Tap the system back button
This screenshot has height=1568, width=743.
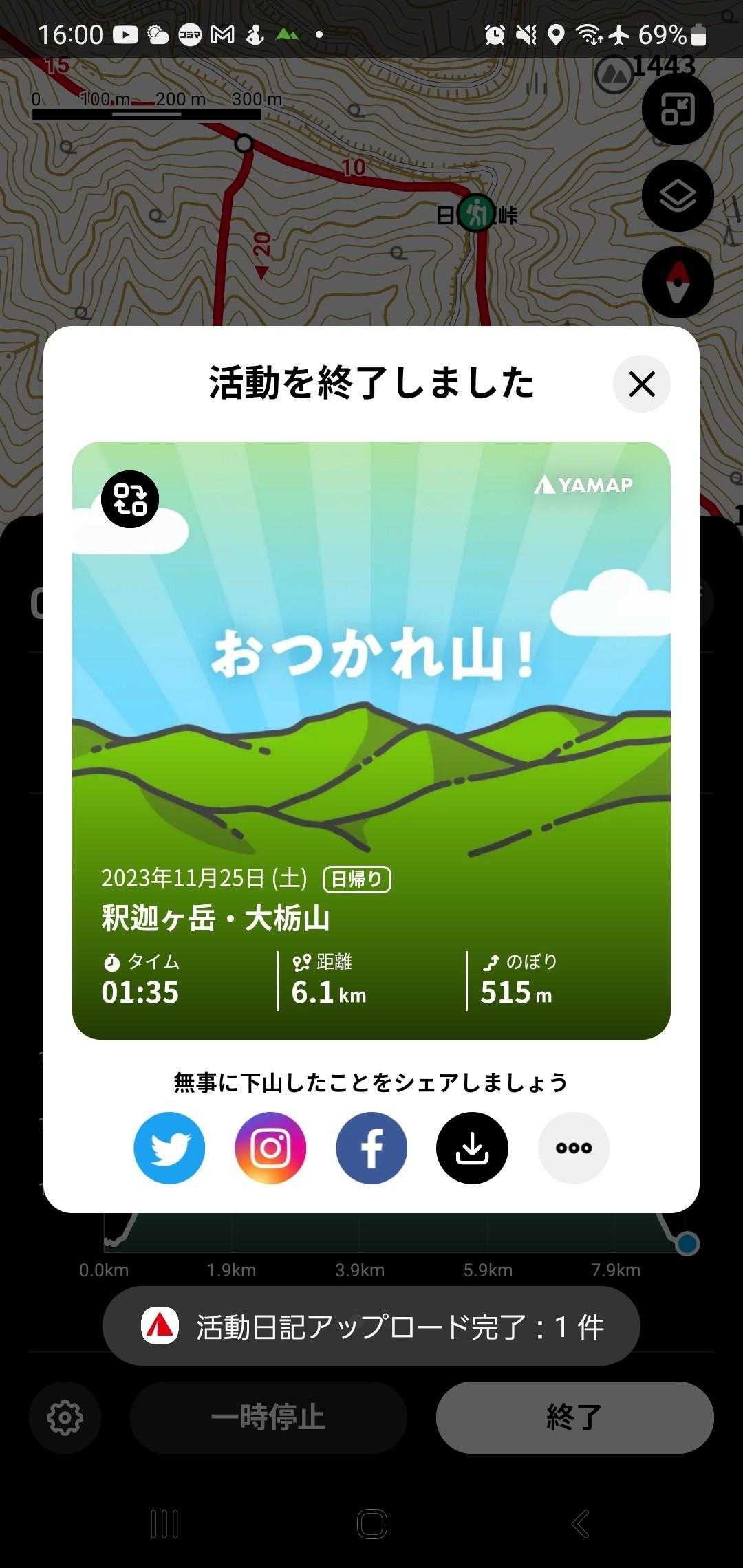(x=580, y=1523)
